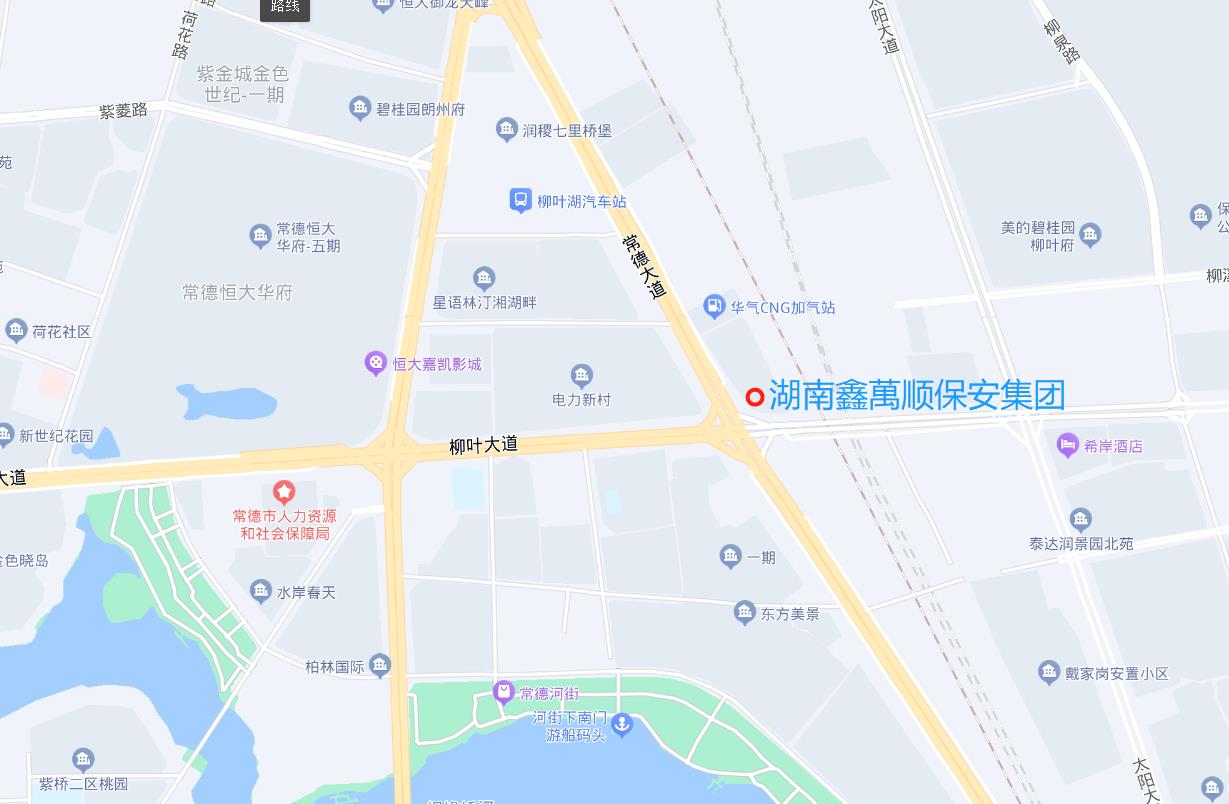1229x804 pixels.
Task: Open the 柳叶湖汽车站 bus station marker
Action: click(x=520, y=200)
